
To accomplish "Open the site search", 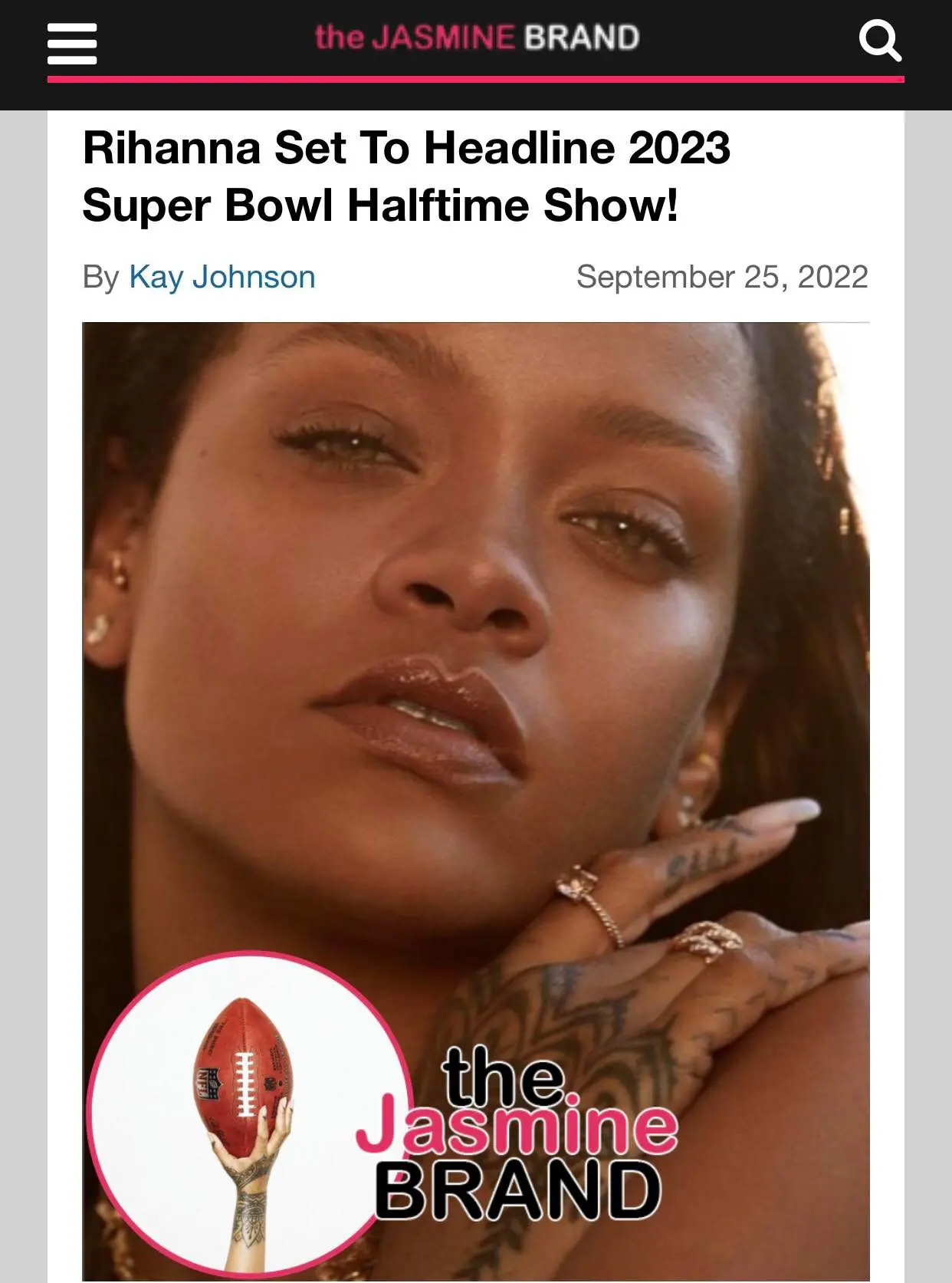I will (879, 40).
